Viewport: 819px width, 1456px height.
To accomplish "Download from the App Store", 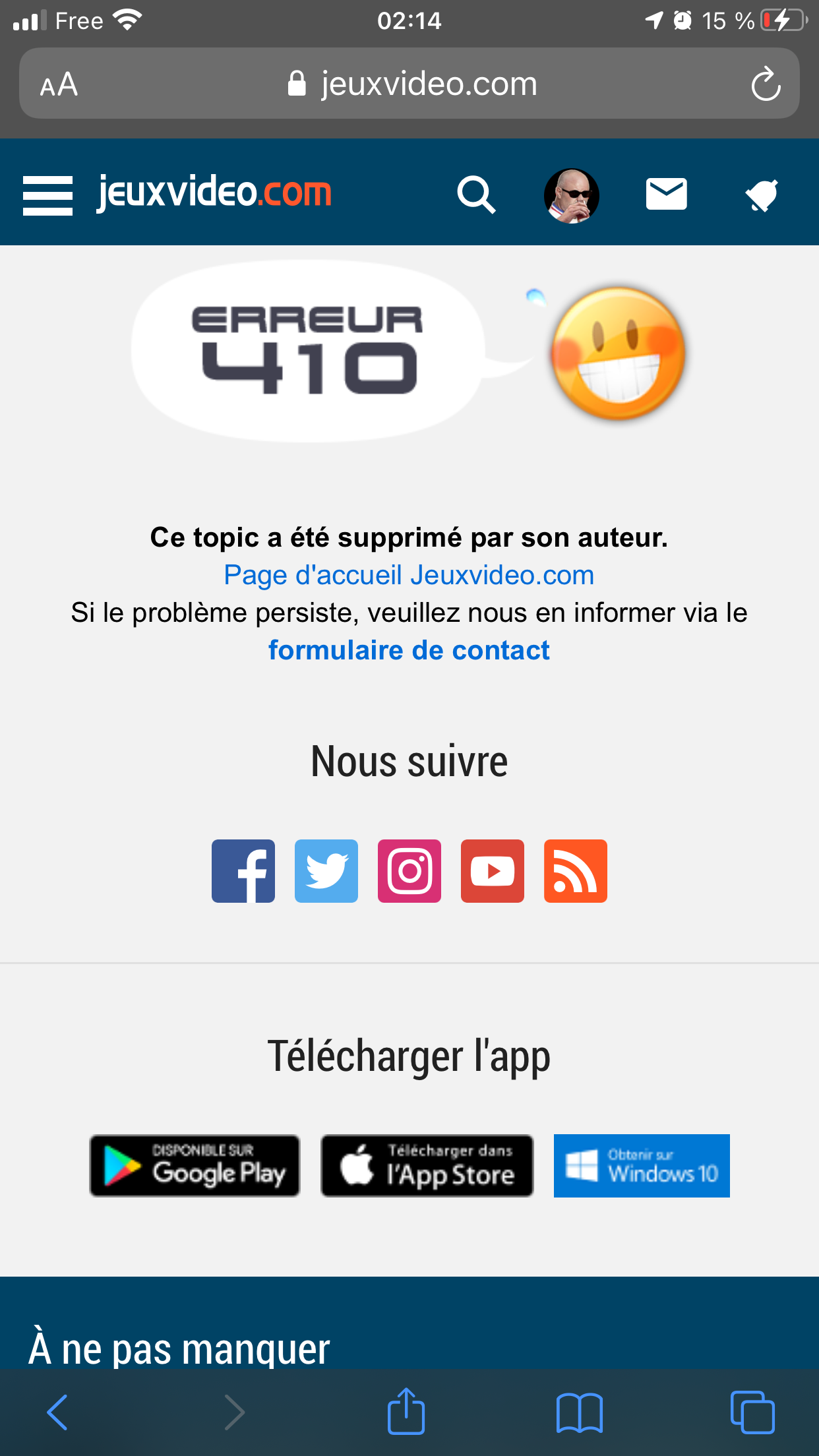I will [x=427, y=1166].
